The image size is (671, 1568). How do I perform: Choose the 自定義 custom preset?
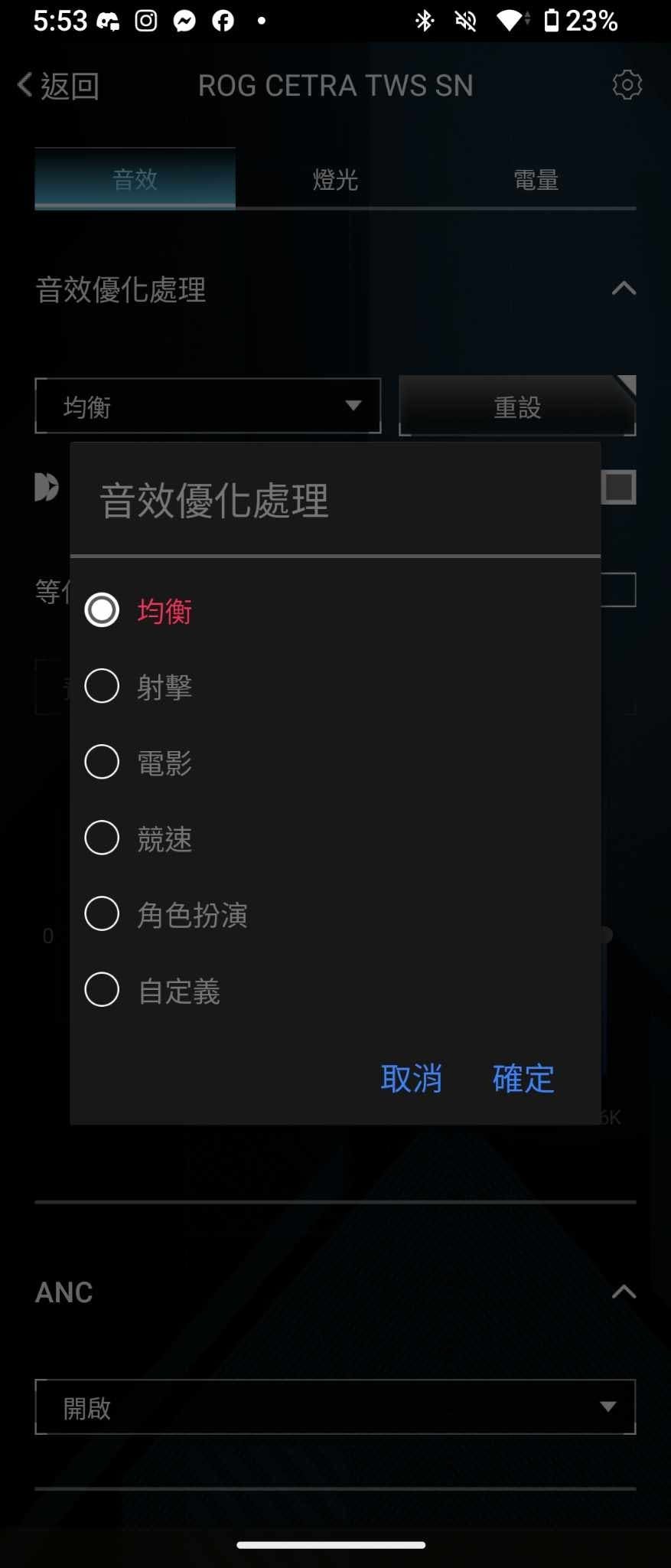click(102, 989)
